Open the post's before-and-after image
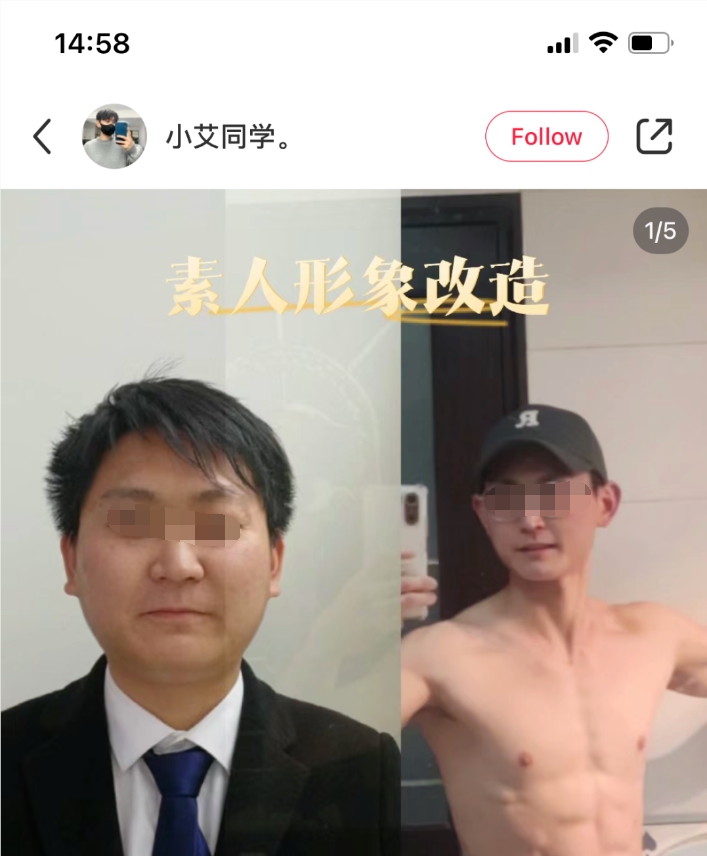Screen dimensions: 707x856 [x=353, y=520]
